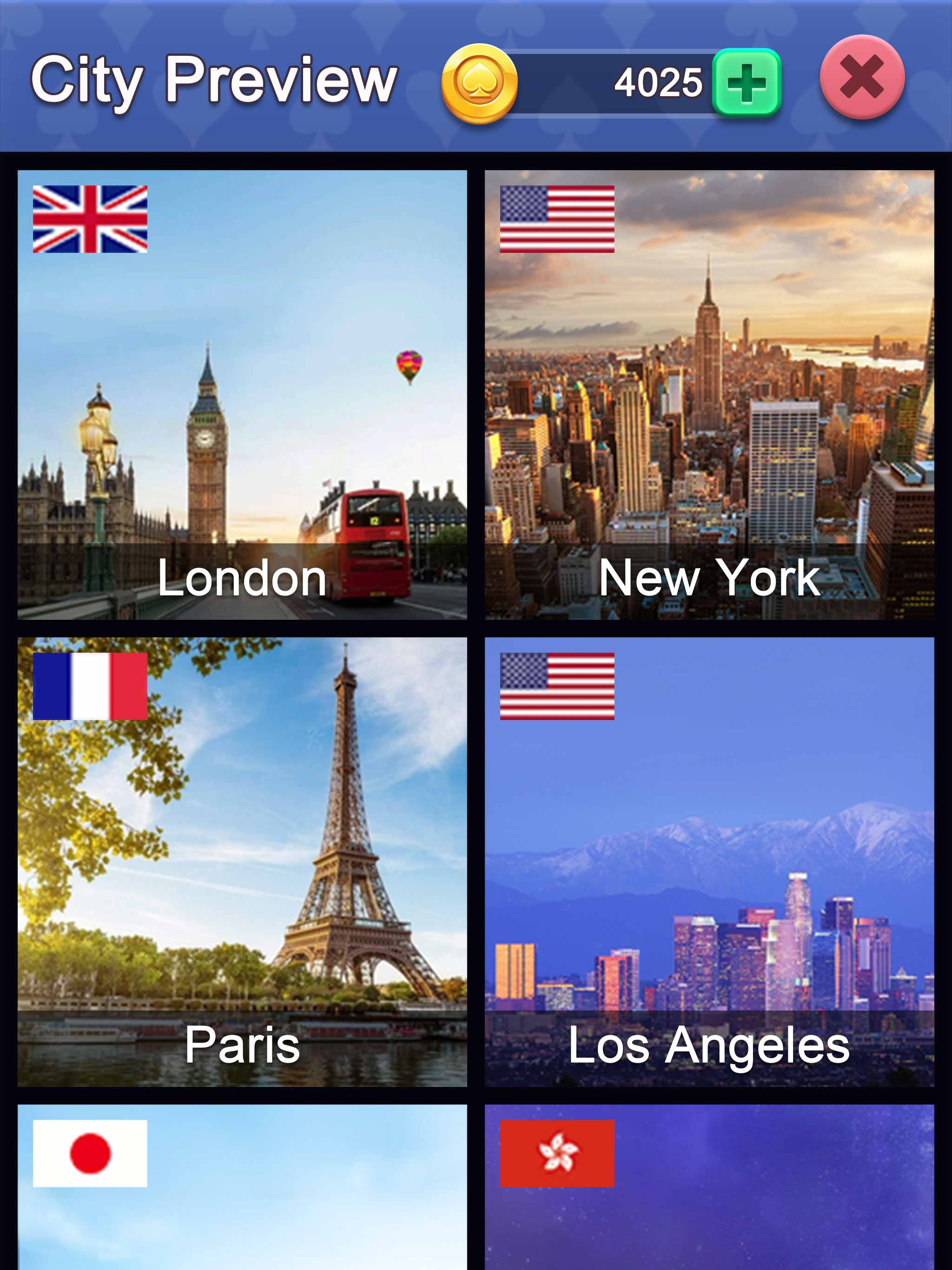
Task: Click the City Preview title
Action: 214,80
